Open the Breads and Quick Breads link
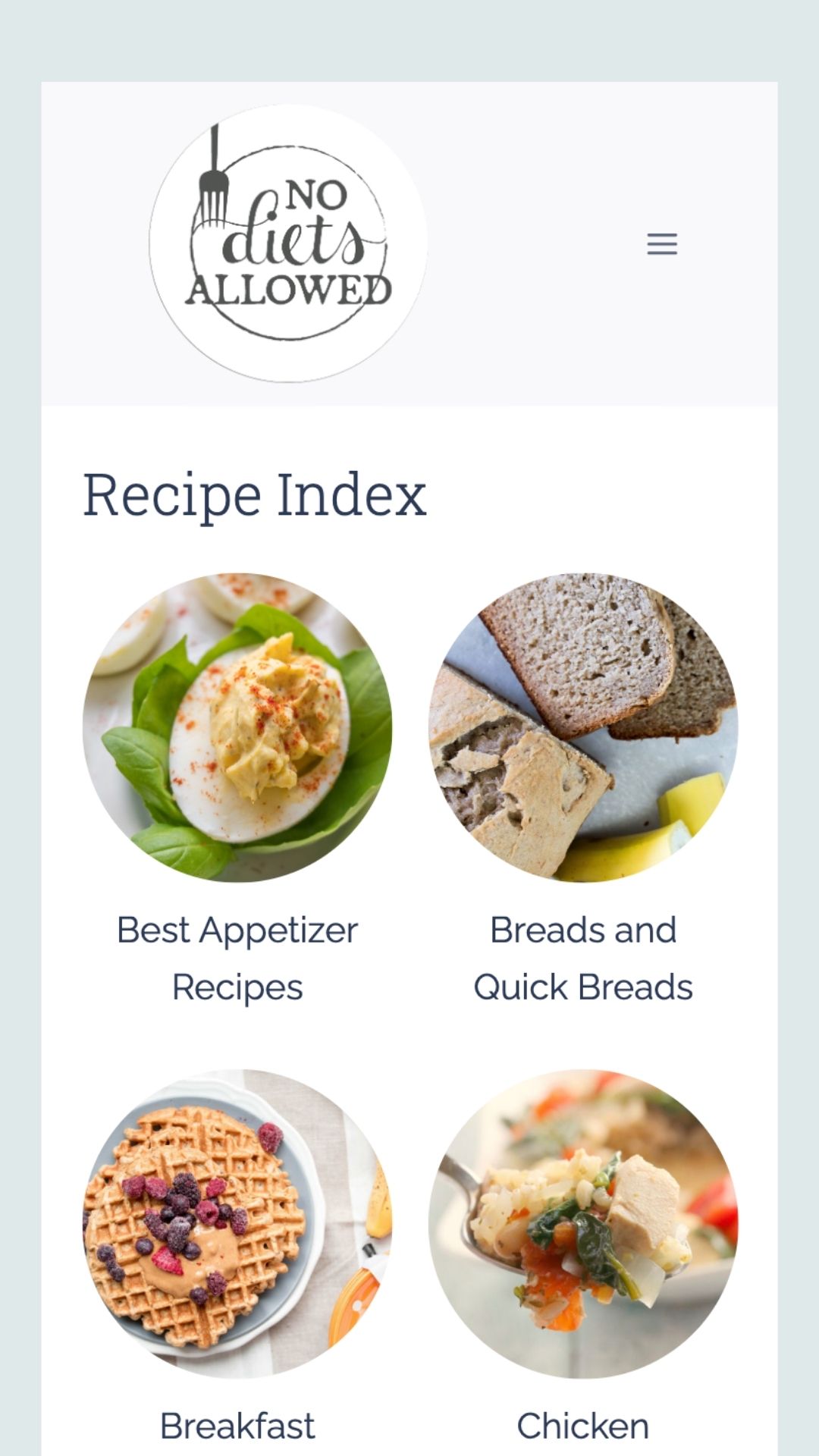The height and width of the screenshot is (1456, 819). point(583,959)
